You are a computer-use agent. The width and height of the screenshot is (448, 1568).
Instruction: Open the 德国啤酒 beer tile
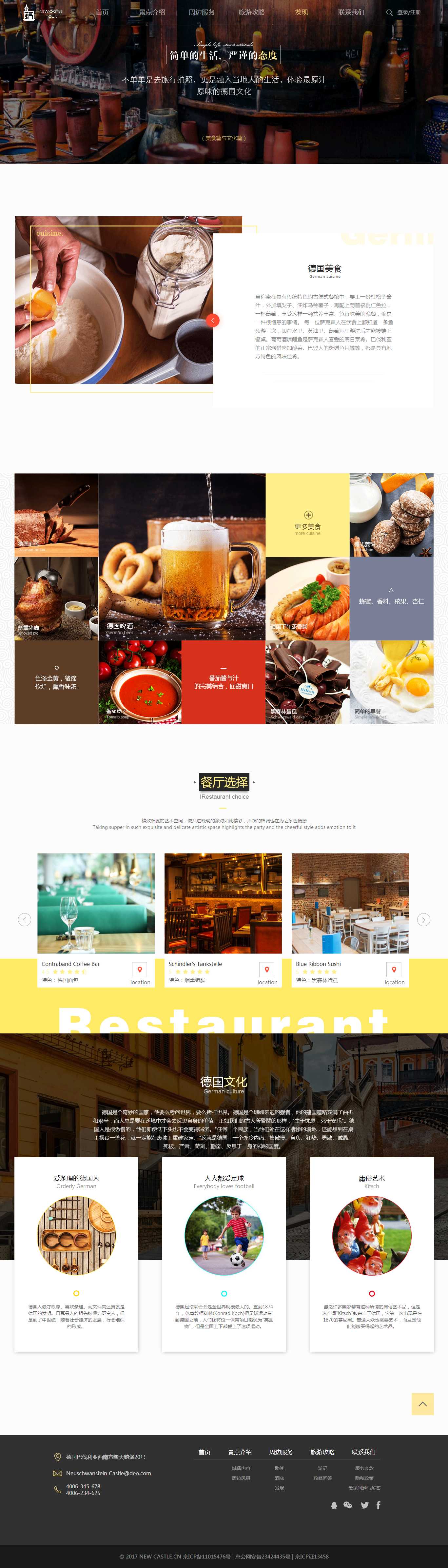[x=181, y=556]
